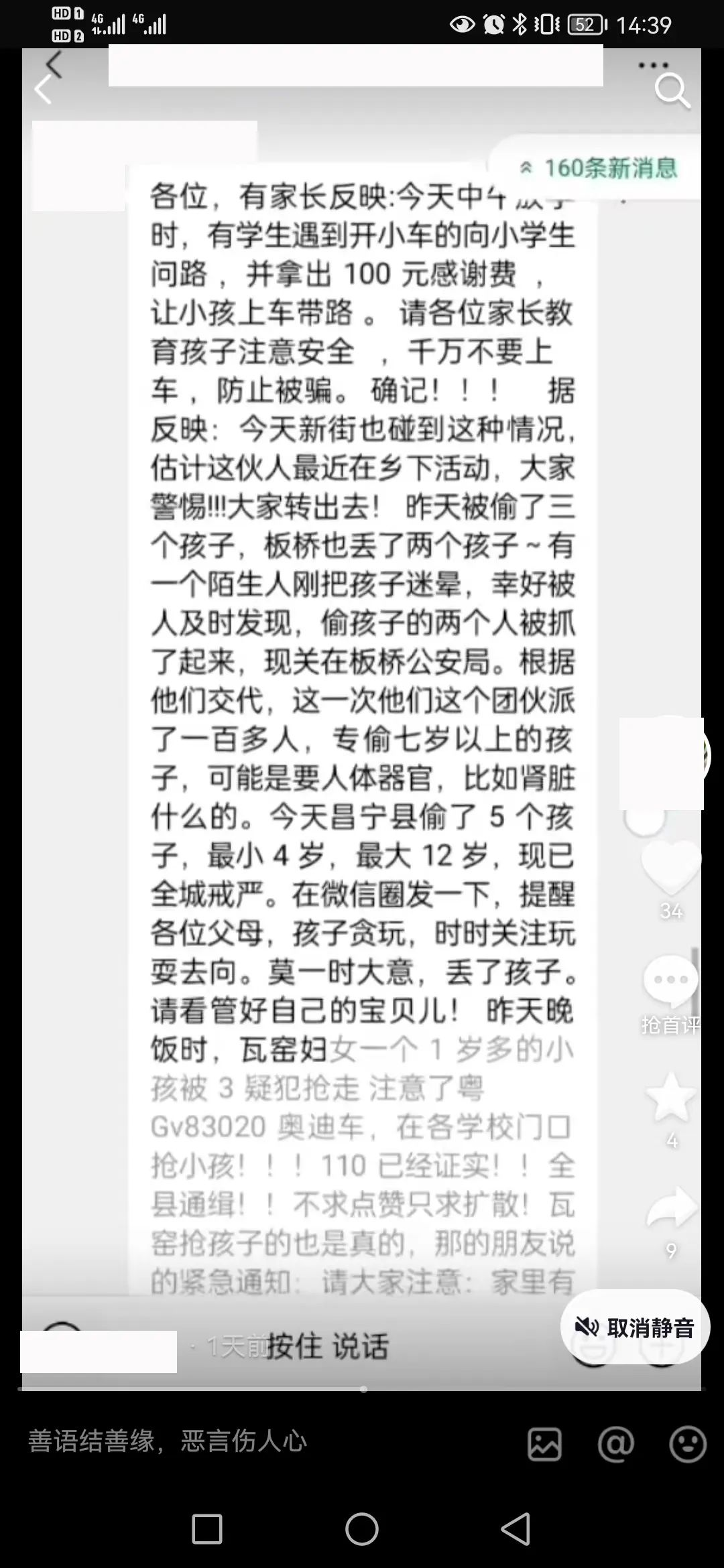Open the emoji picker
Image resolution: width=724 pixels, height=1568 pixels.
[688, 1443]
